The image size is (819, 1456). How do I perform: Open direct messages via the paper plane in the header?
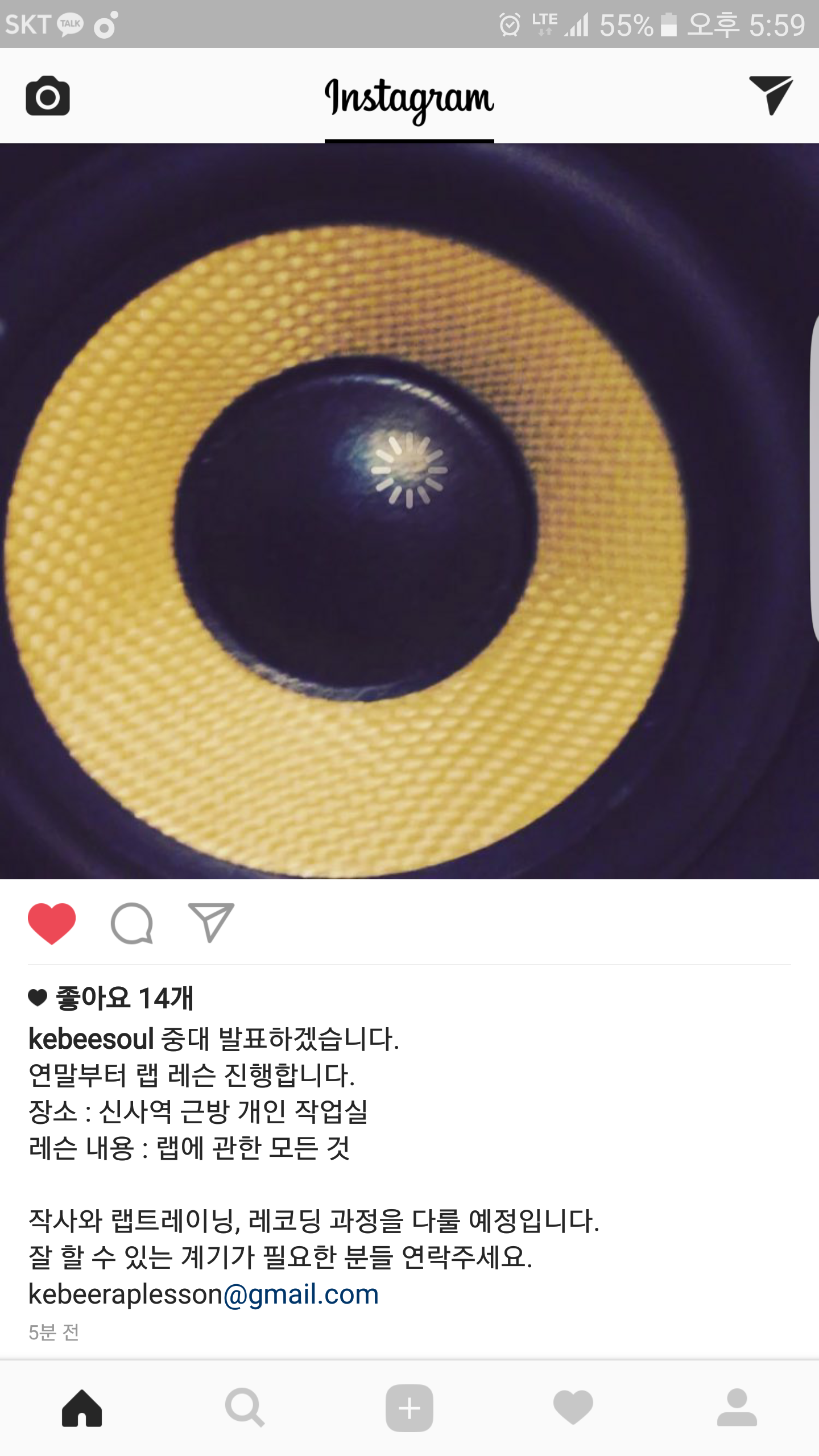[x=771, y=95]
